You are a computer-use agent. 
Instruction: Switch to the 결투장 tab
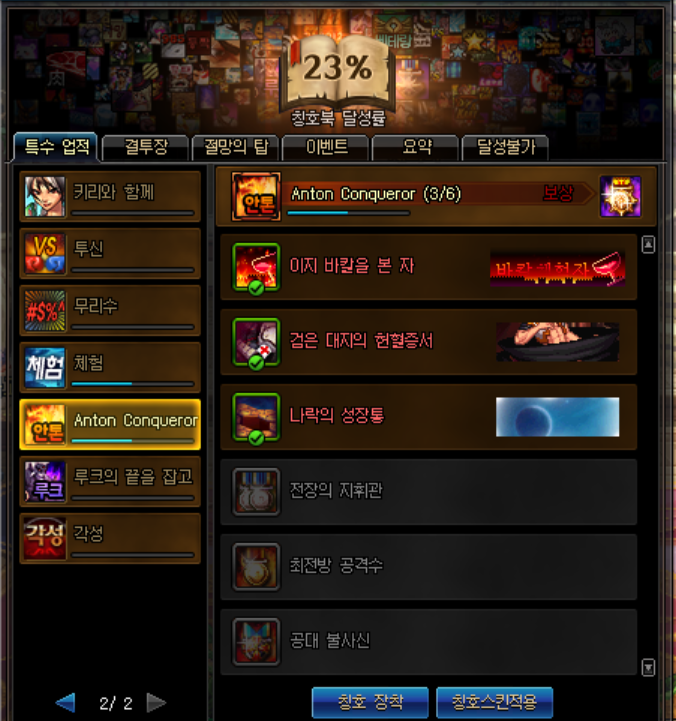click(x=146, y=148)
